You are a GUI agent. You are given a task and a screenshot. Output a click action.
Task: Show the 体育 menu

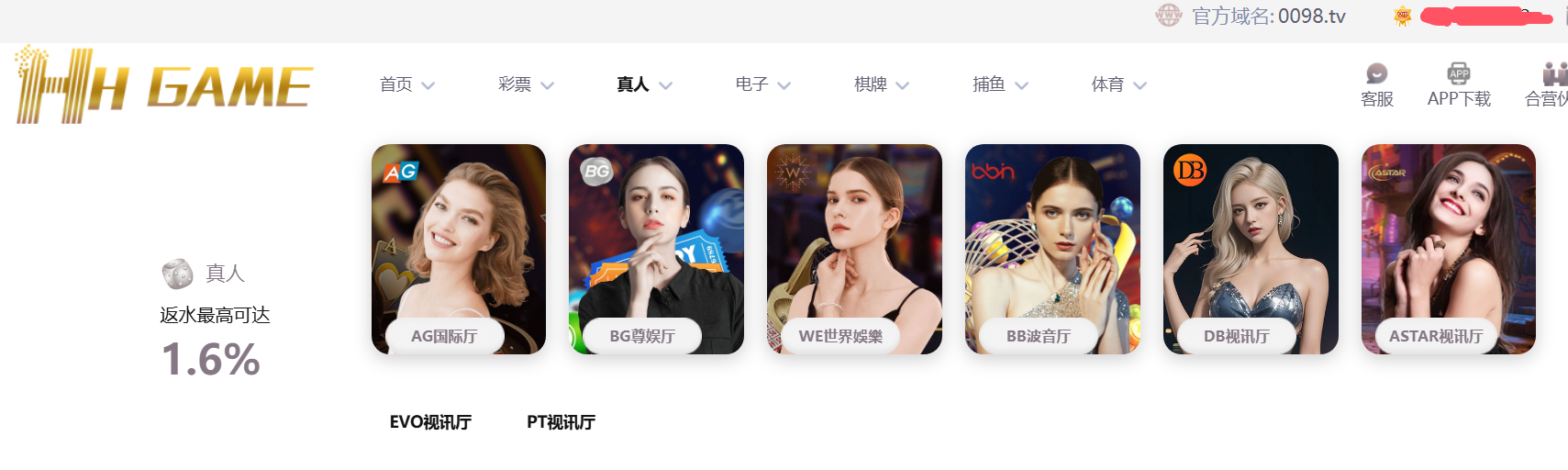pos(1118,84)
